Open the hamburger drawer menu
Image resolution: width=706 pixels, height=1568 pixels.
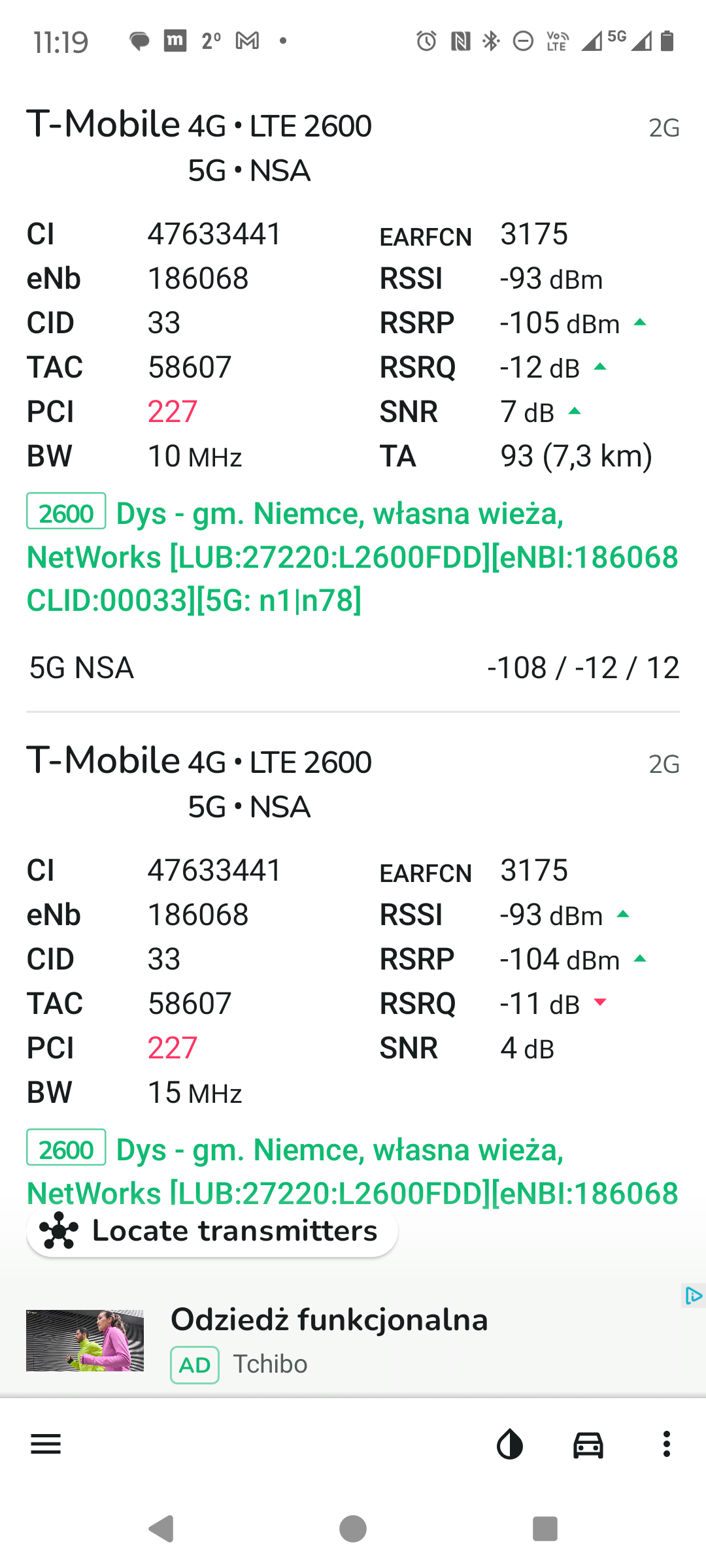(46, 1444)
